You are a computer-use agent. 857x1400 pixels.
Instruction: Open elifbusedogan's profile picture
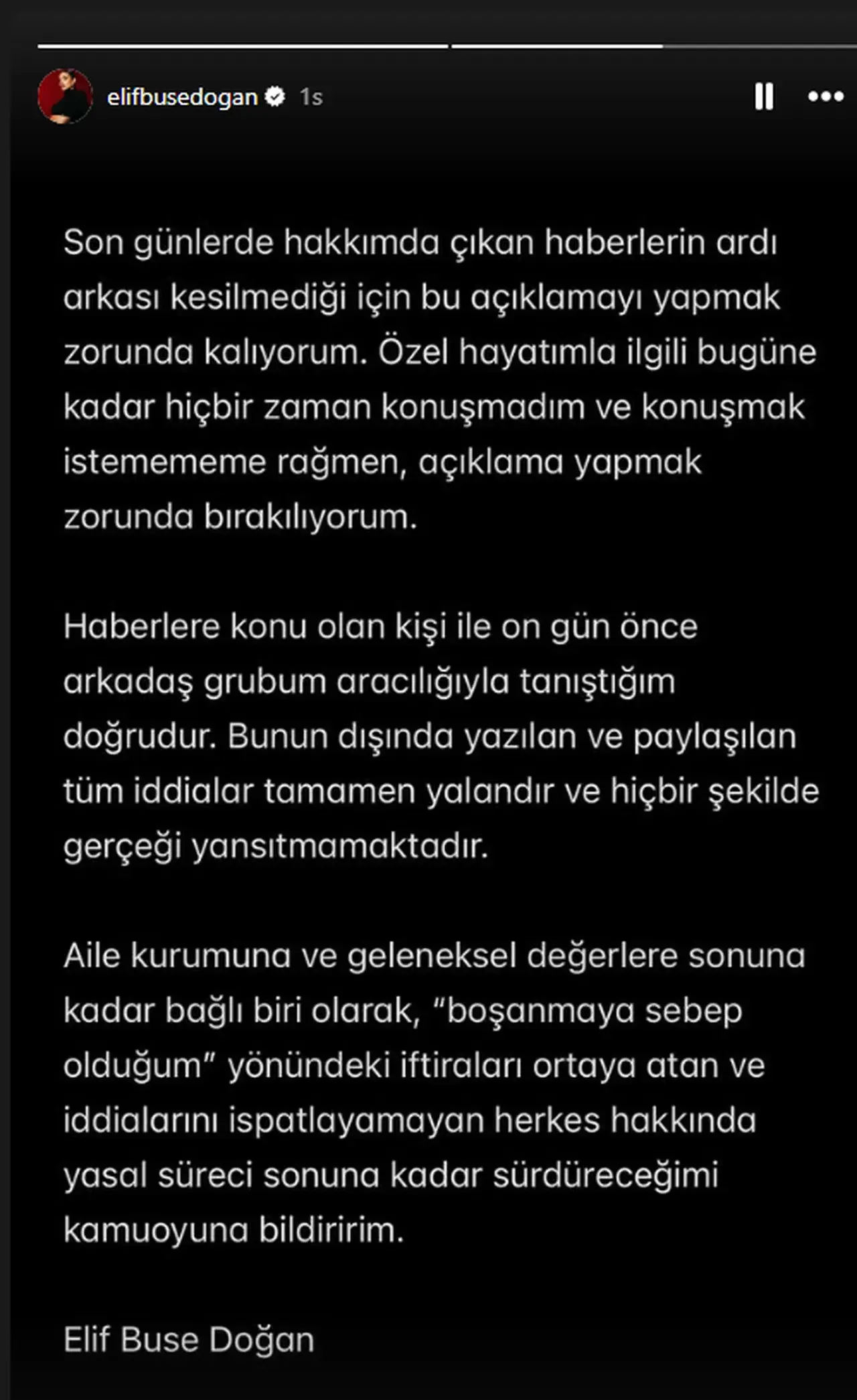coord(65,96)
